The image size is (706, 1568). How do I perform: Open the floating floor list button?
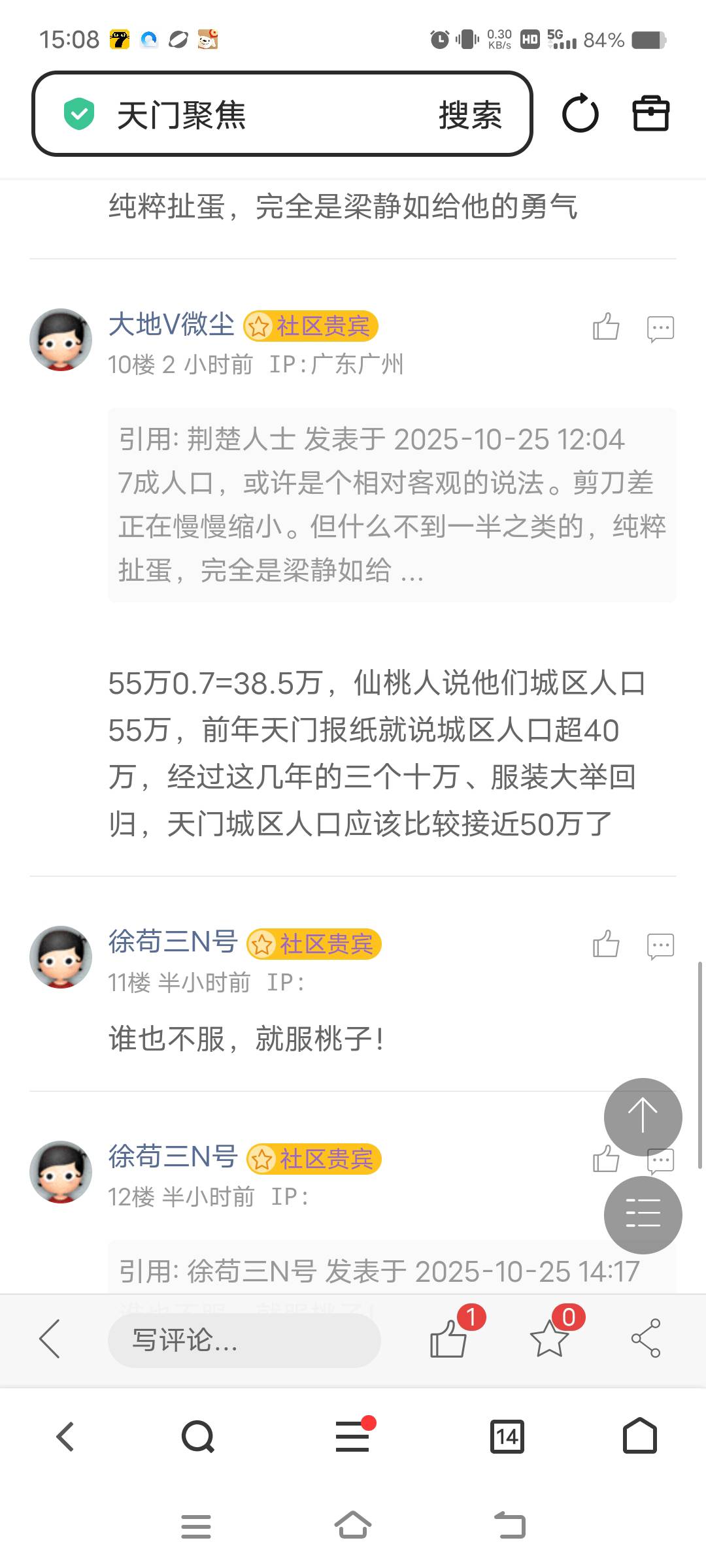pyautogui.click(x=643, y=1215)
